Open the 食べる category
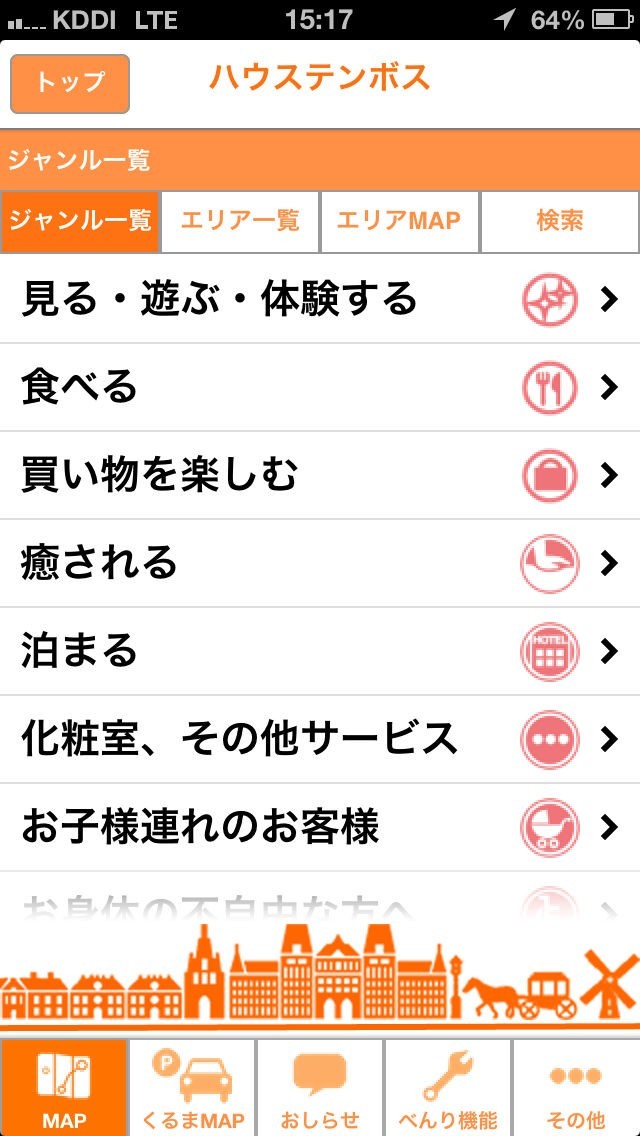The width and height of the screenshot is (640, 1136). [x=320, y=387]
